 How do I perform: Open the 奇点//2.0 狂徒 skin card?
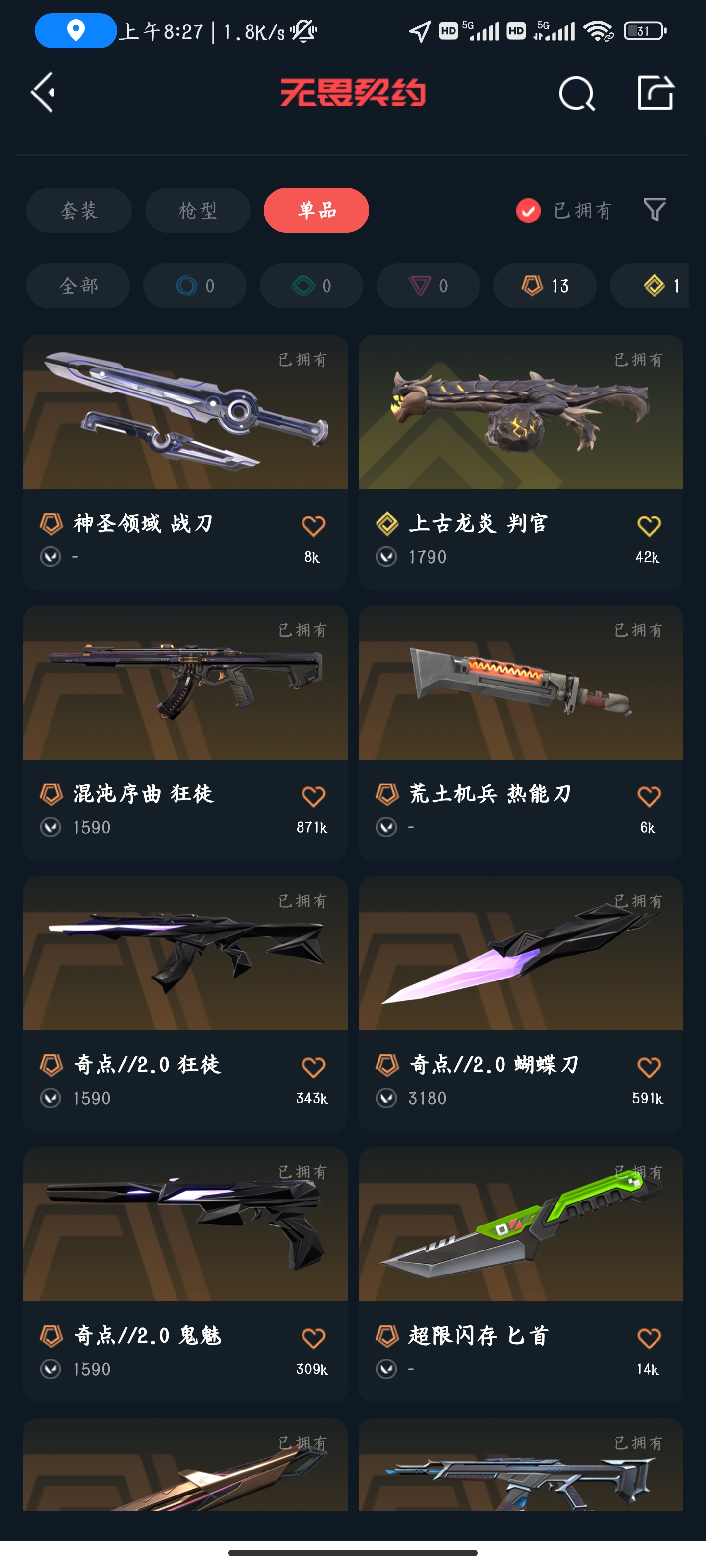pos(185,1004)
